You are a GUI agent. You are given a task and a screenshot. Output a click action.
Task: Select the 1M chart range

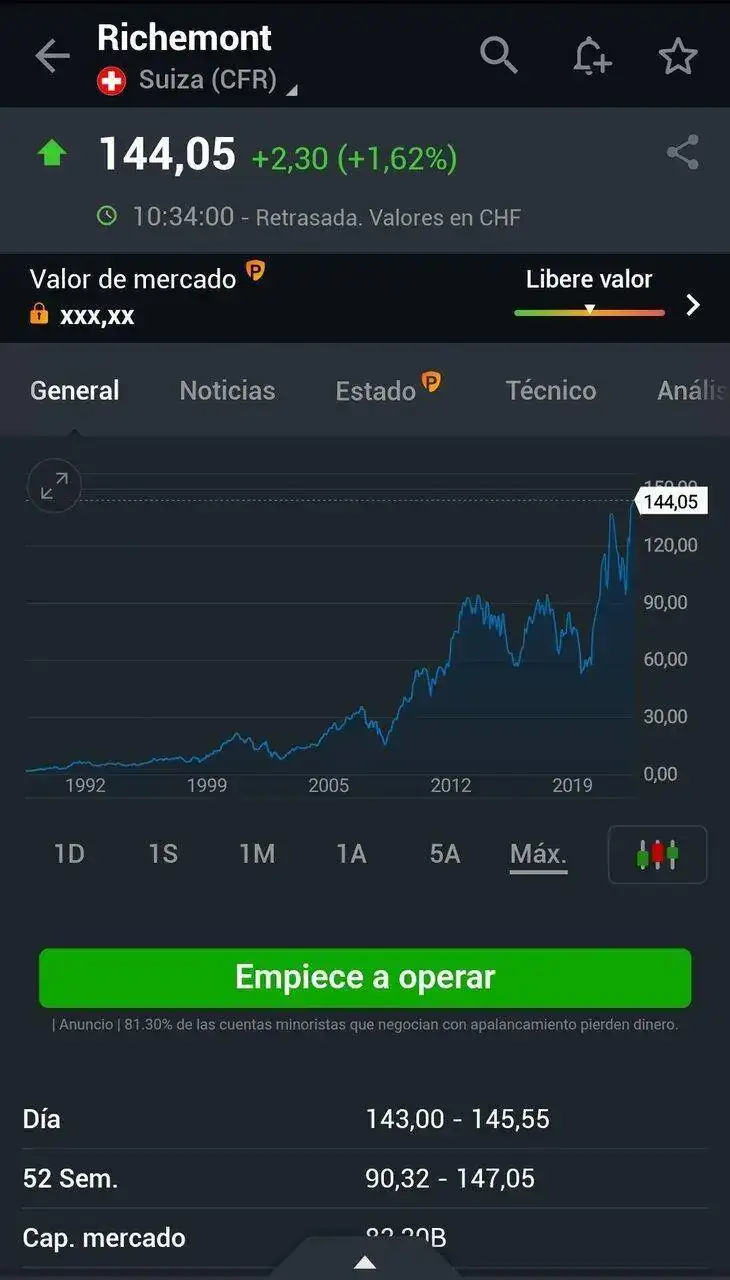click(257, 854)
